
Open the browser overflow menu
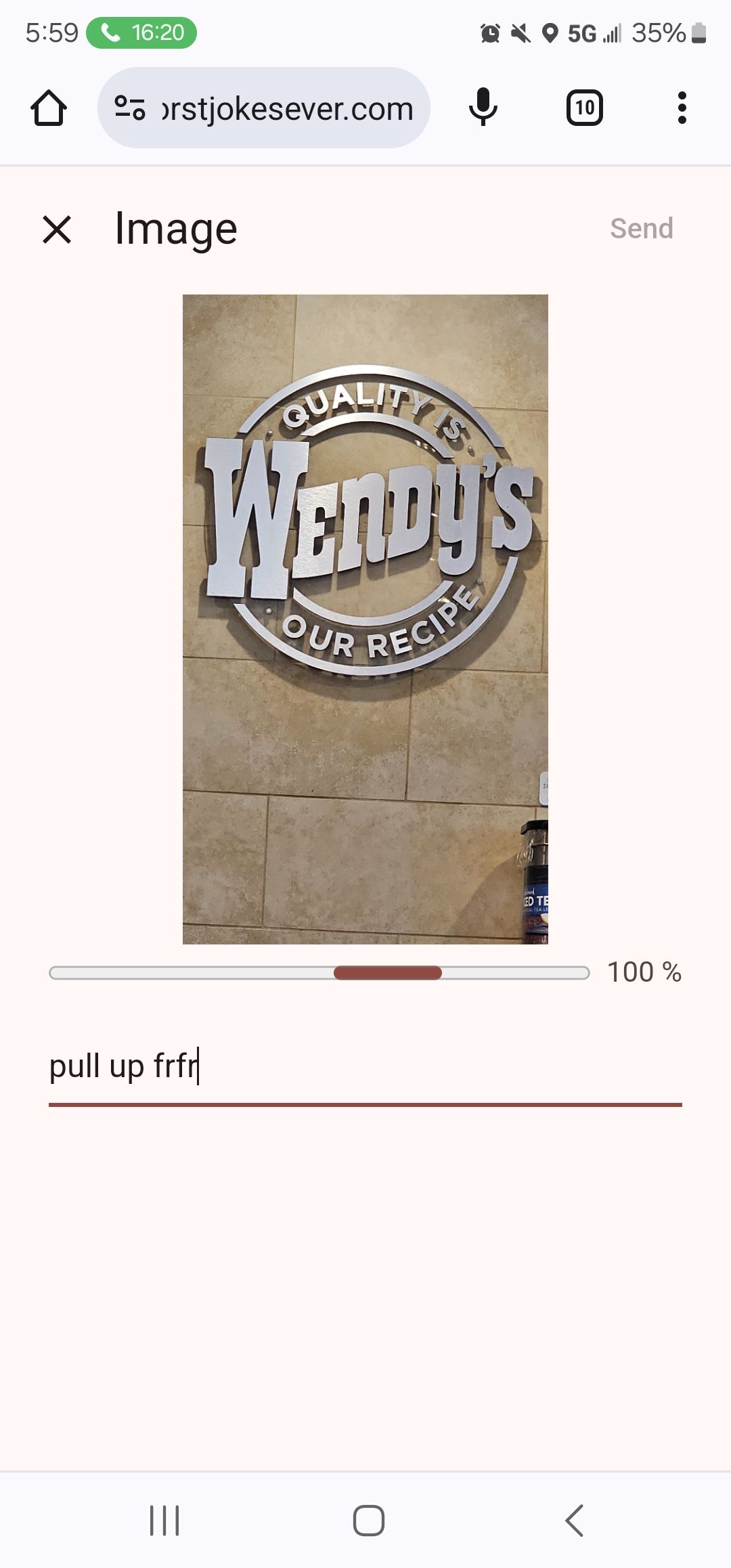click(682, 108)
